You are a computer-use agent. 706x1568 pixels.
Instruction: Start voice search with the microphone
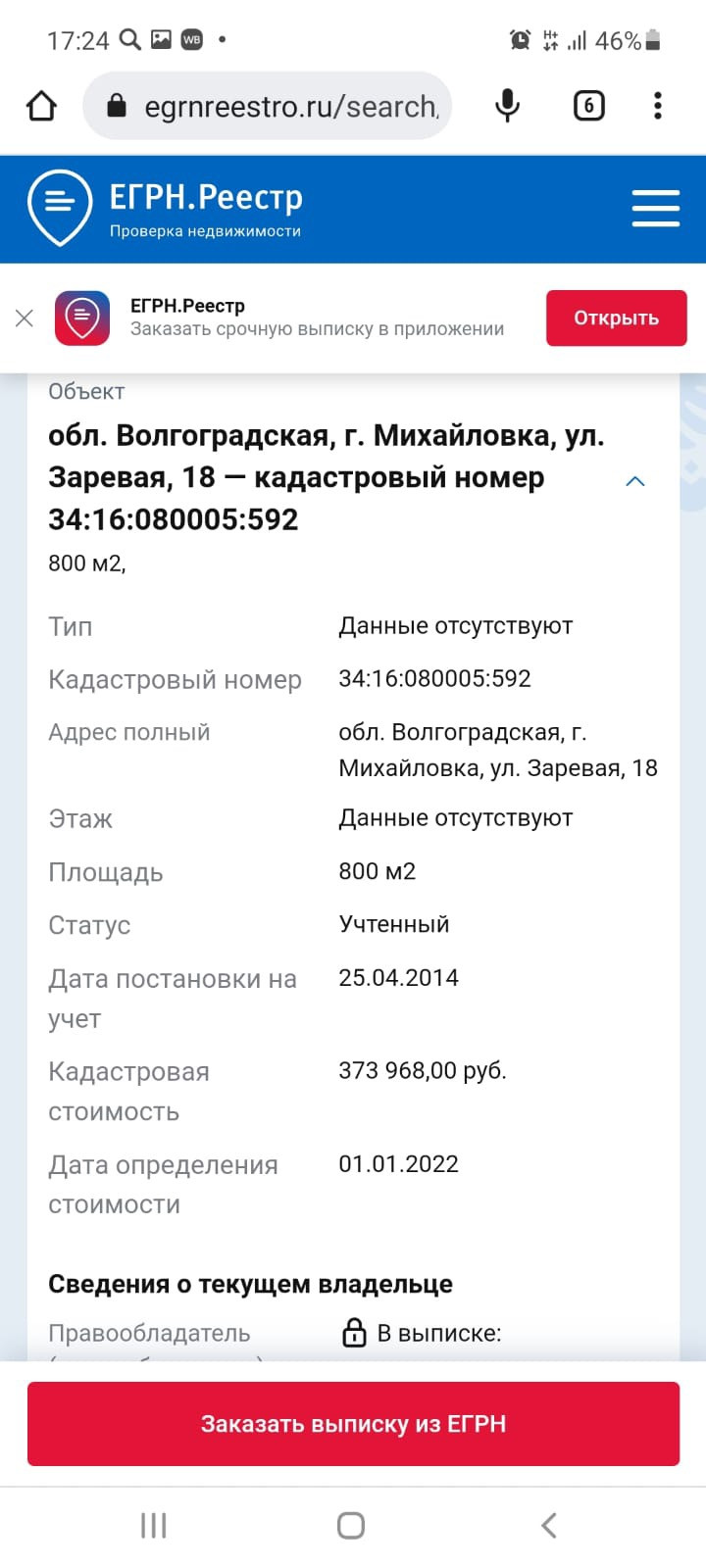click(507, 106)
